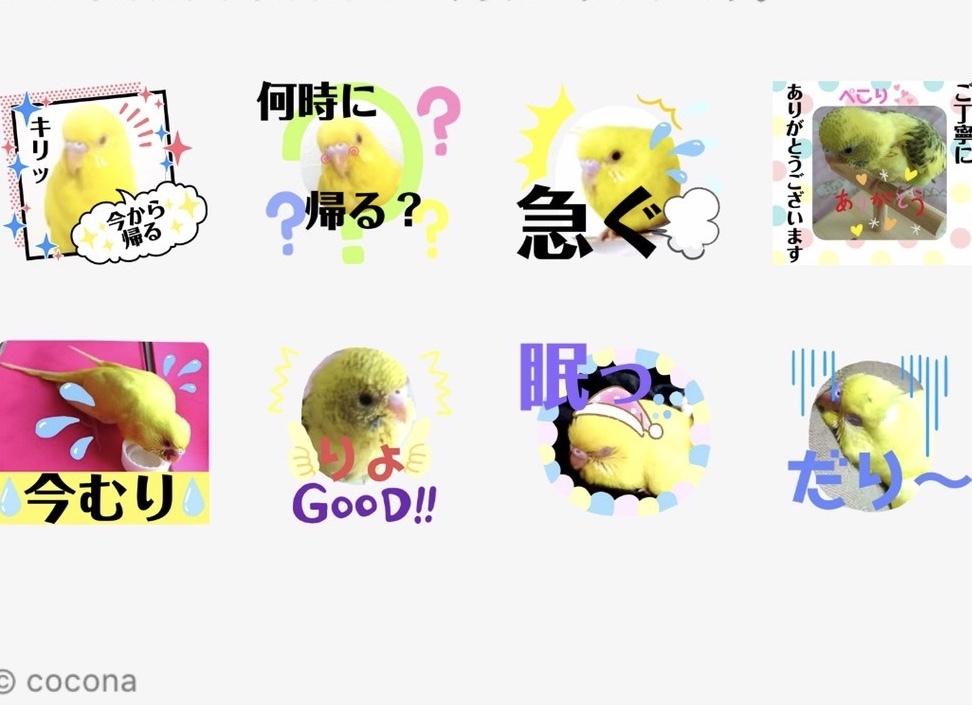Select the 急ぐ sticker
Image resolution: width=972 pixels, height=705 pixels.
click(x=617, y=172)
